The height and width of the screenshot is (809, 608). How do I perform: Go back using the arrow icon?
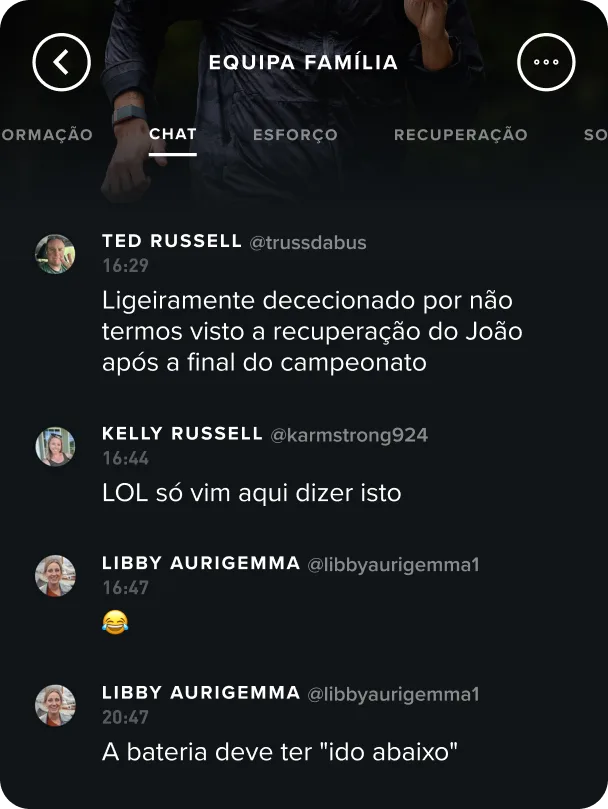tap(62, 62)
